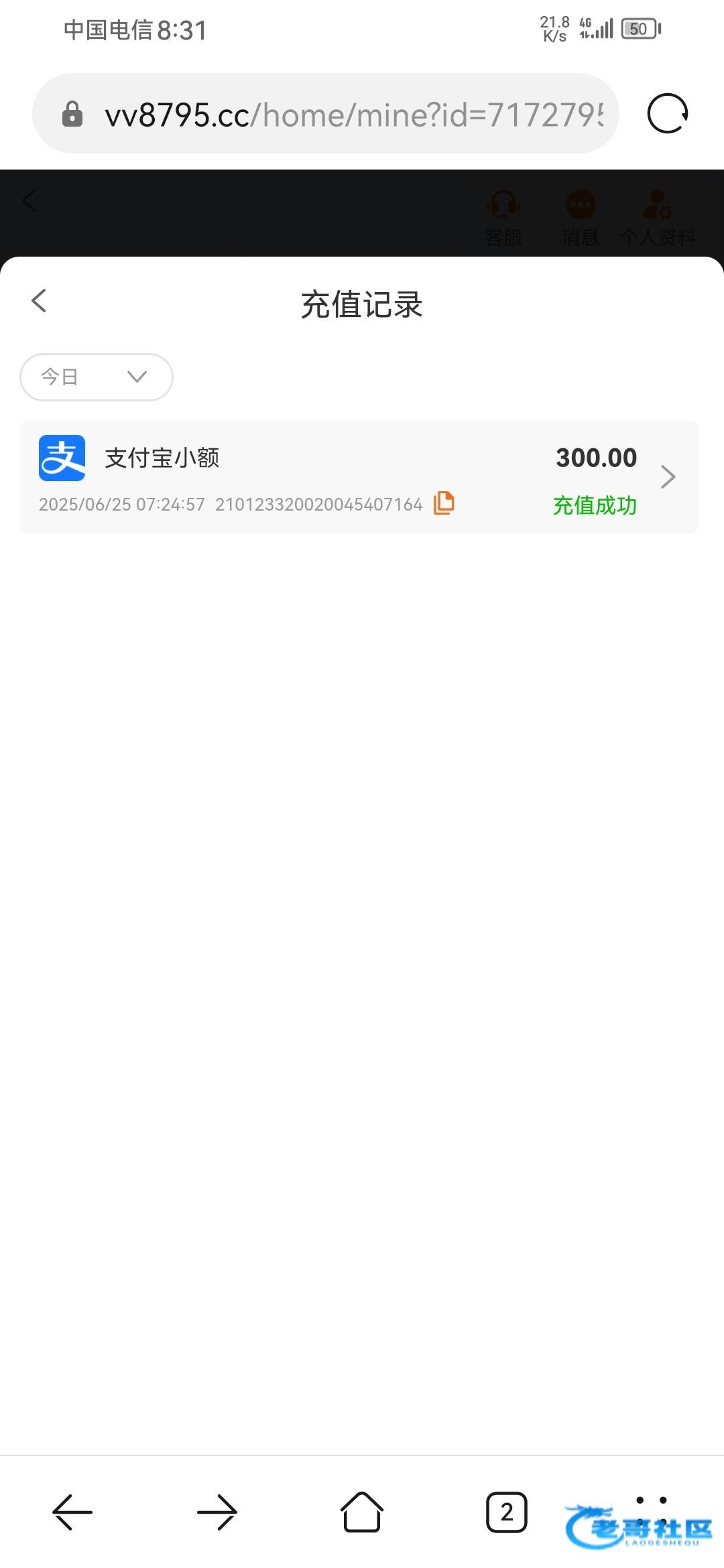The image size is (724, 1568).
Task: Expand the 今日 date filter dropdown
Action: (97, 377)
